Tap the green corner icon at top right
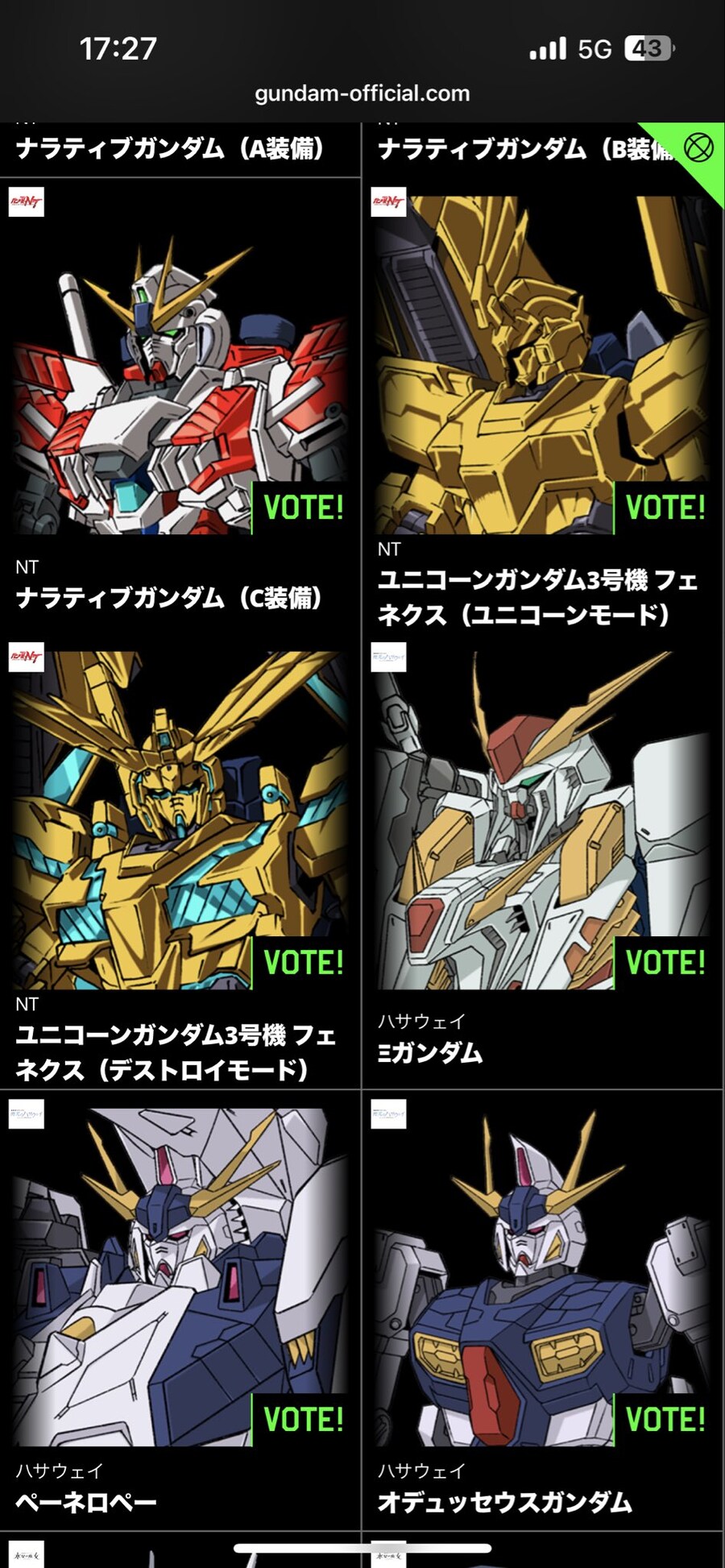Viewport: 725px width, 1568px height. [698, 149]
